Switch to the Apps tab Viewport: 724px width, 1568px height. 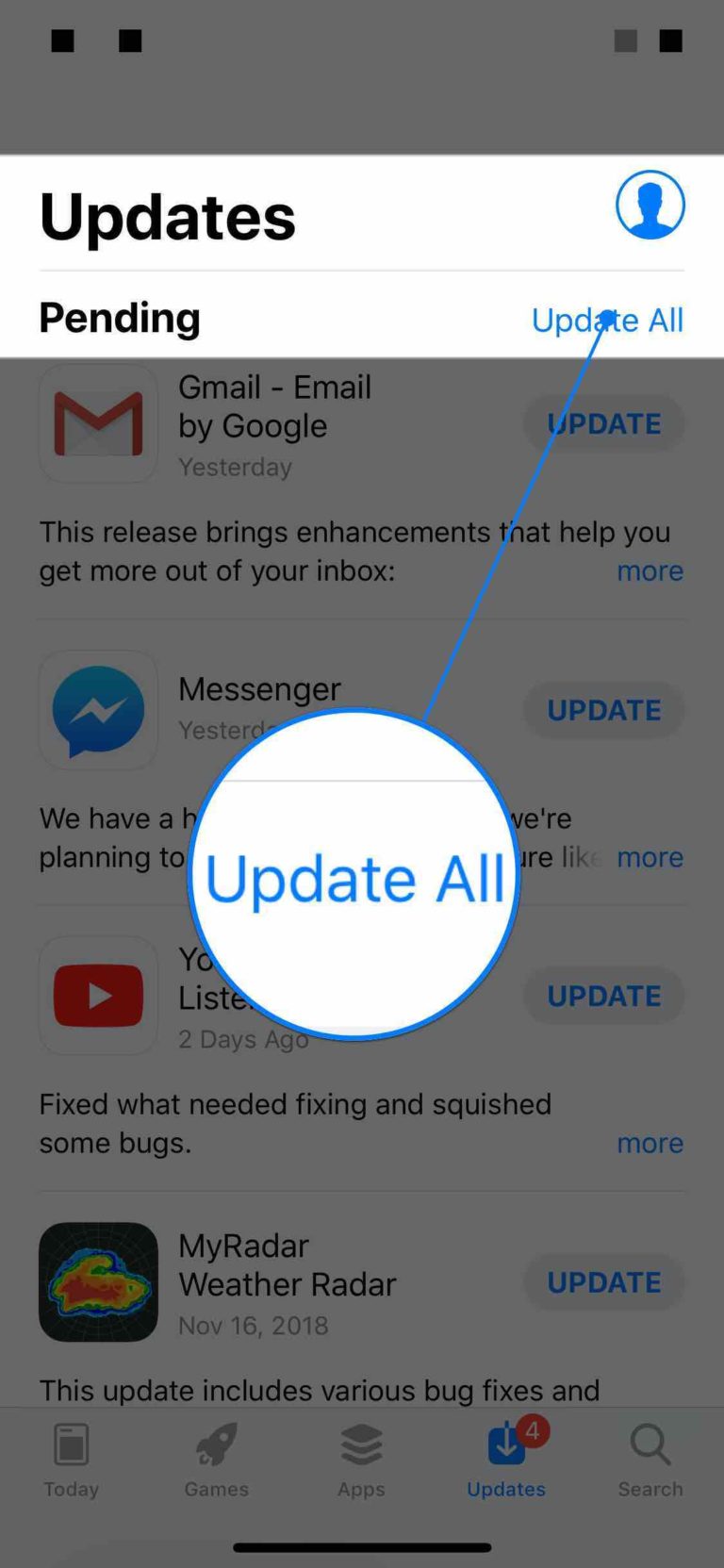pos(361,1460)
